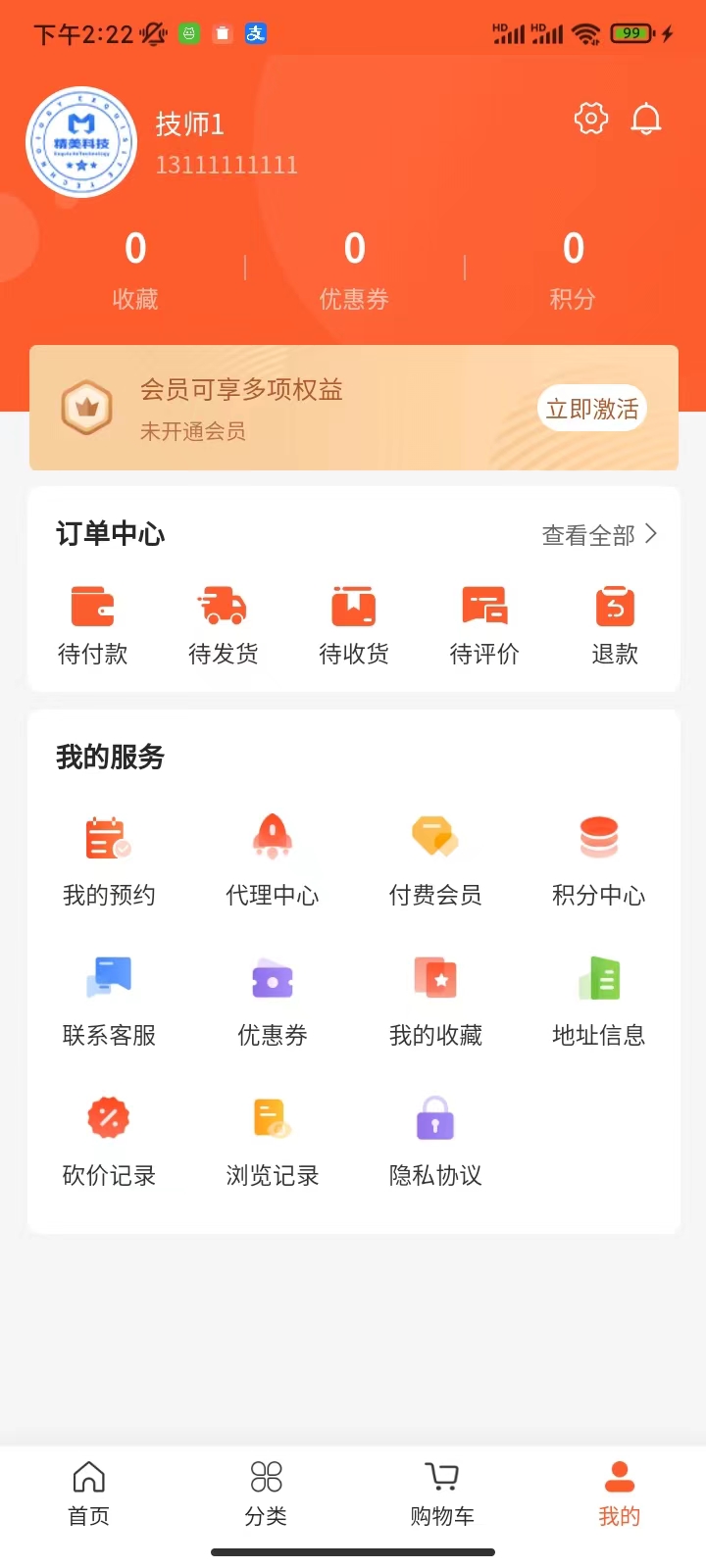The width and height of the screenshot is (706, 1568).
Task: Open 待评价 orders awaiting review
Action: point(484,622)
